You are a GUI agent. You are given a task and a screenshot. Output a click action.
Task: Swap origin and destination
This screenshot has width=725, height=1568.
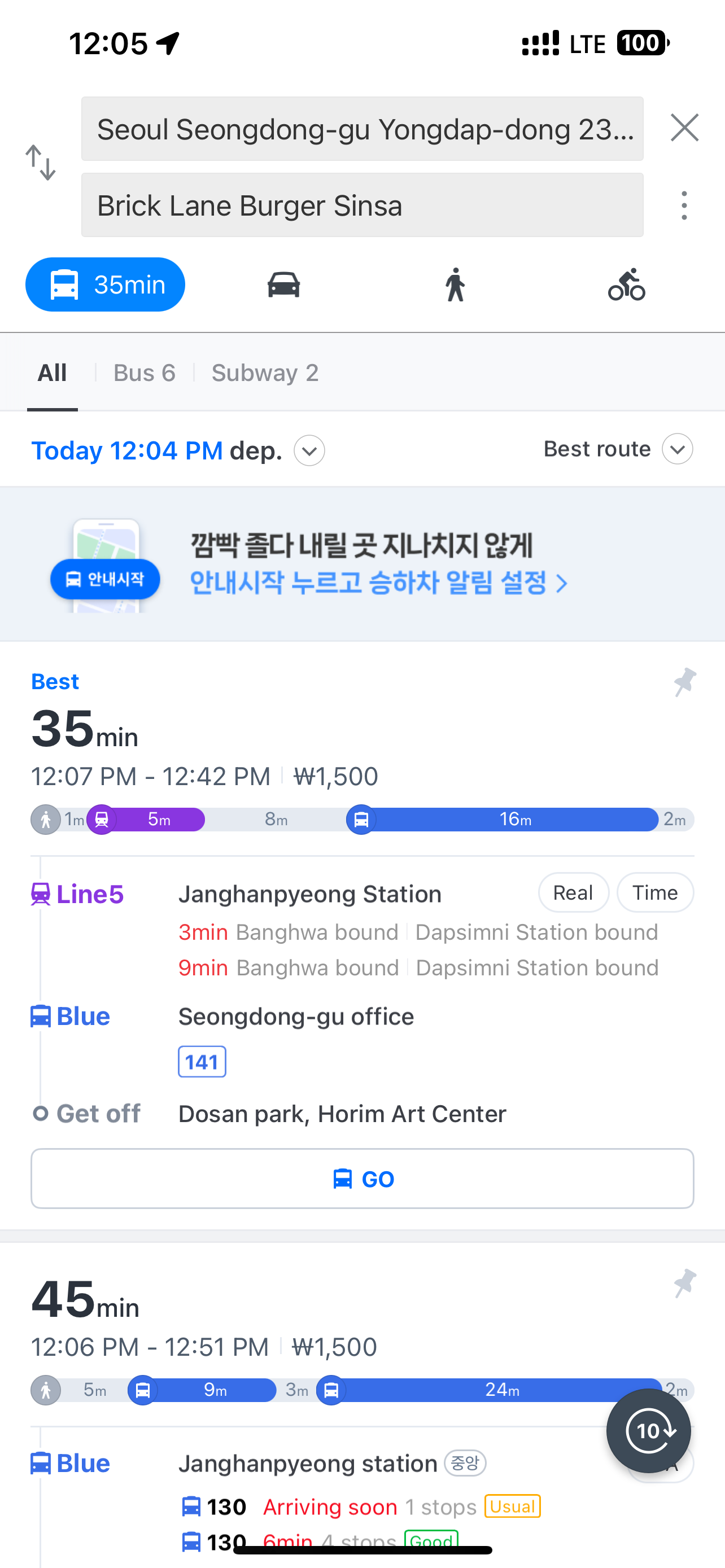click(x=40, y=163)
